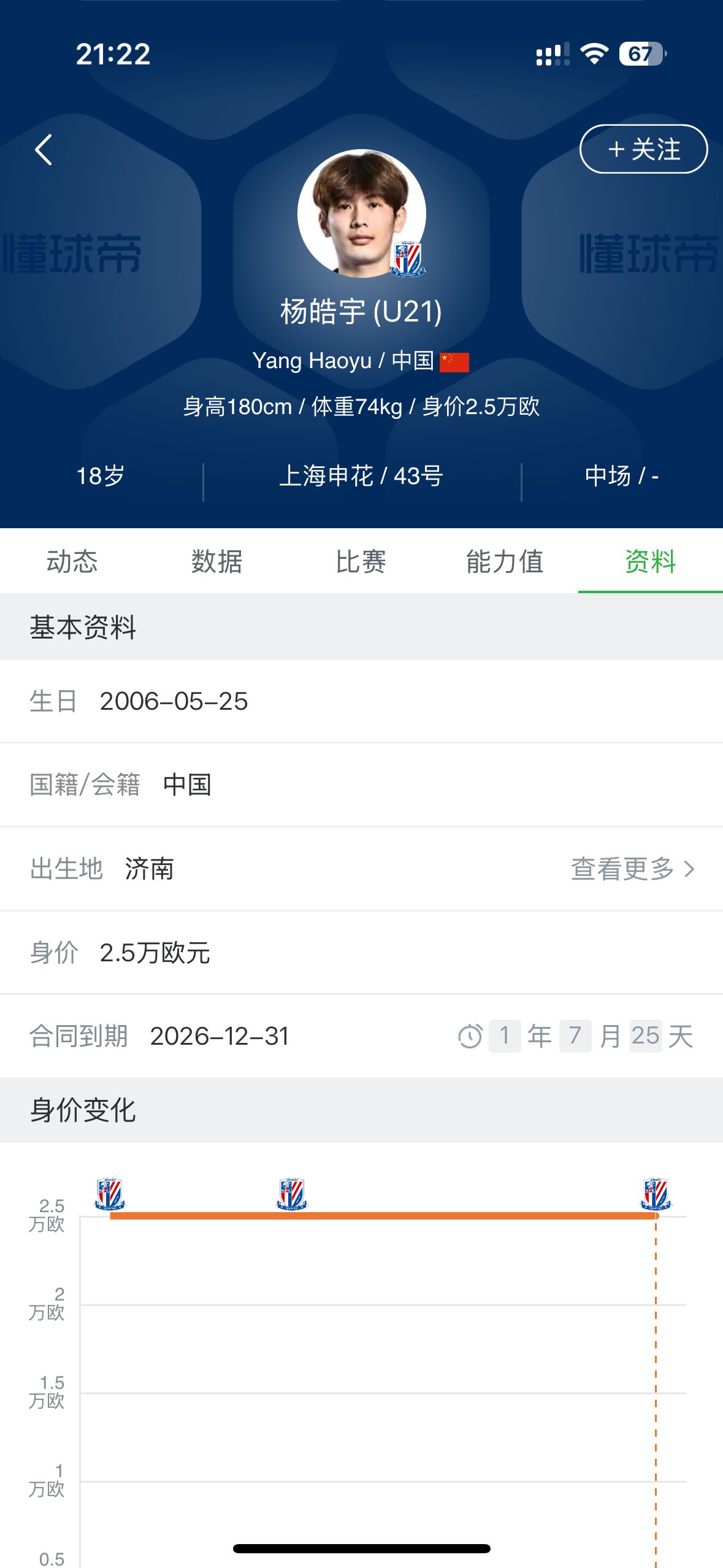Switch to the 动态 tab
723x1568 pixels.
tap(72, 561)
